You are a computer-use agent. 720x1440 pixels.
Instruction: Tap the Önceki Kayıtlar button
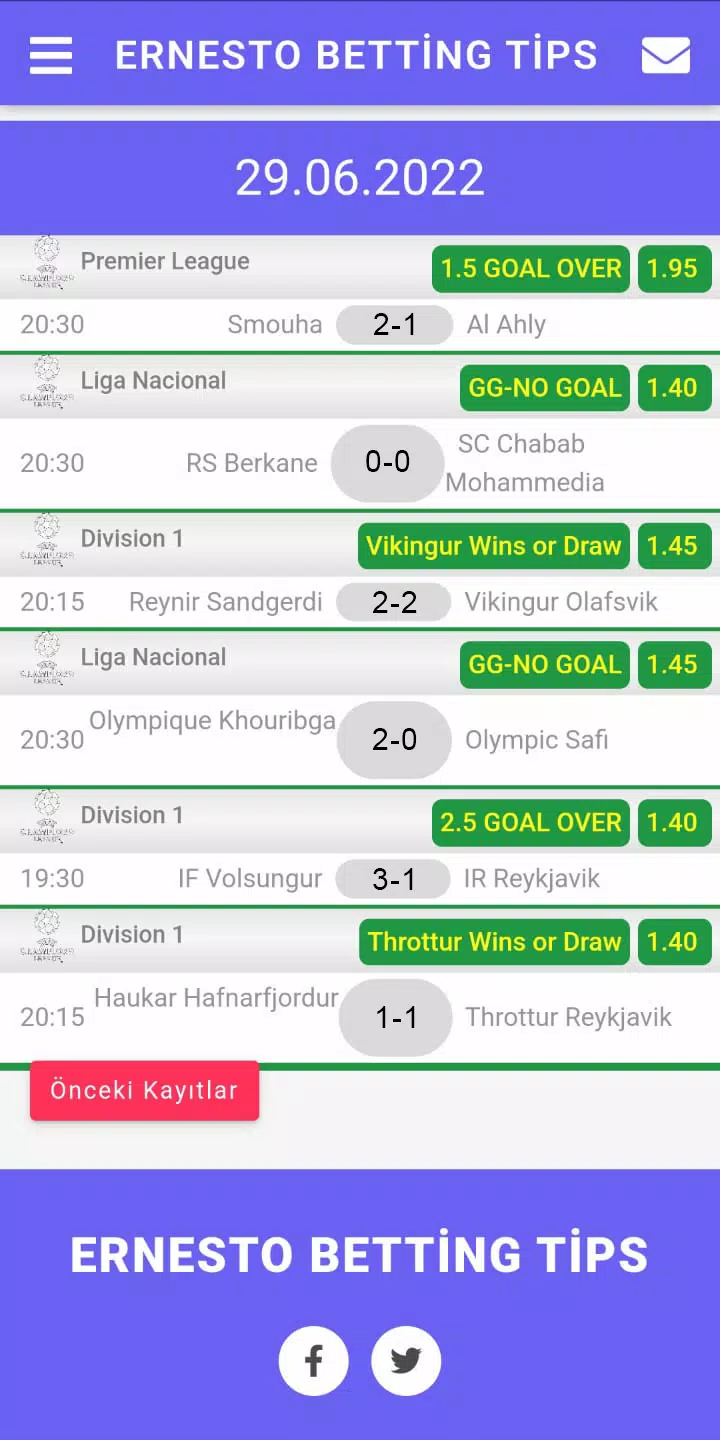coord(144,1090)
